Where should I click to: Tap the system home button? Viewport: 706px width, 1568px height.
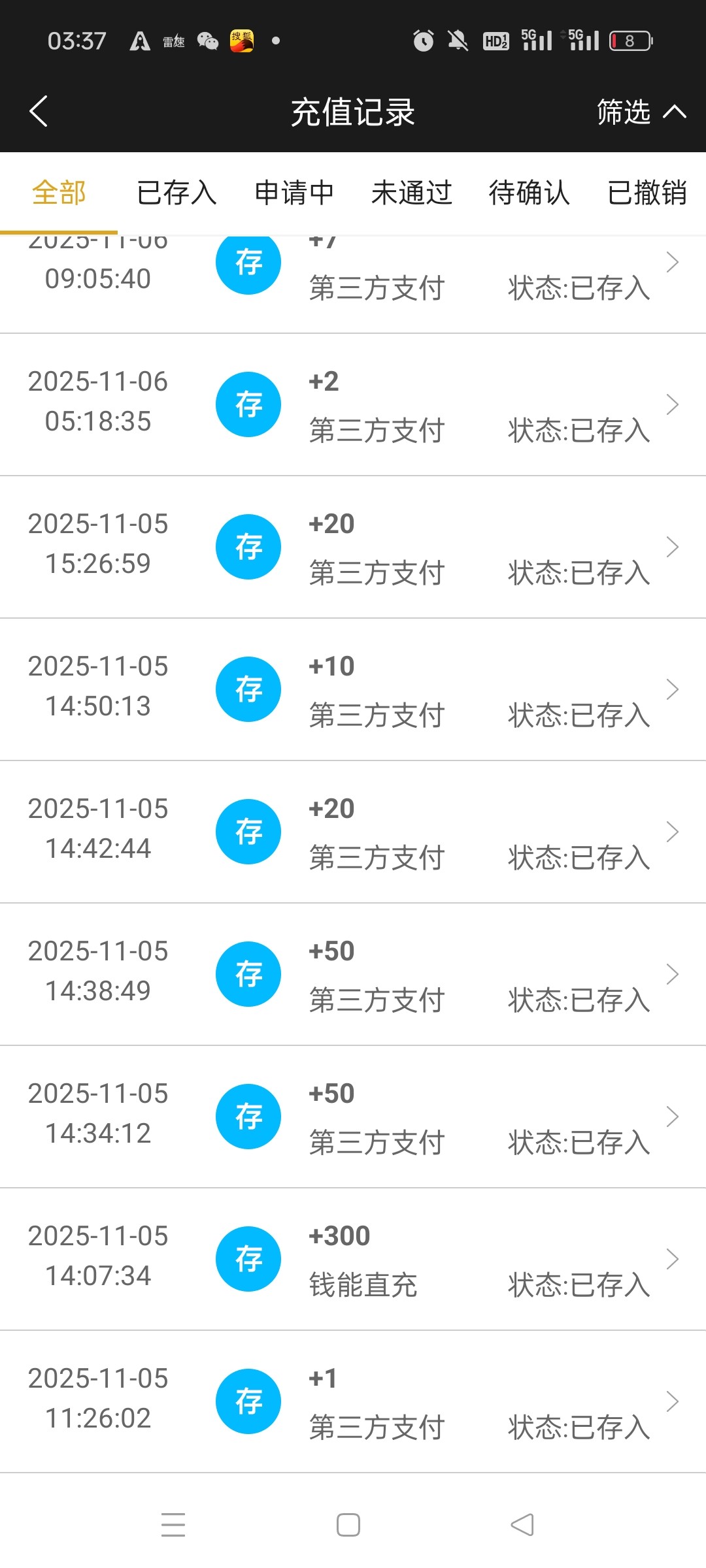tap(348, 1525)
